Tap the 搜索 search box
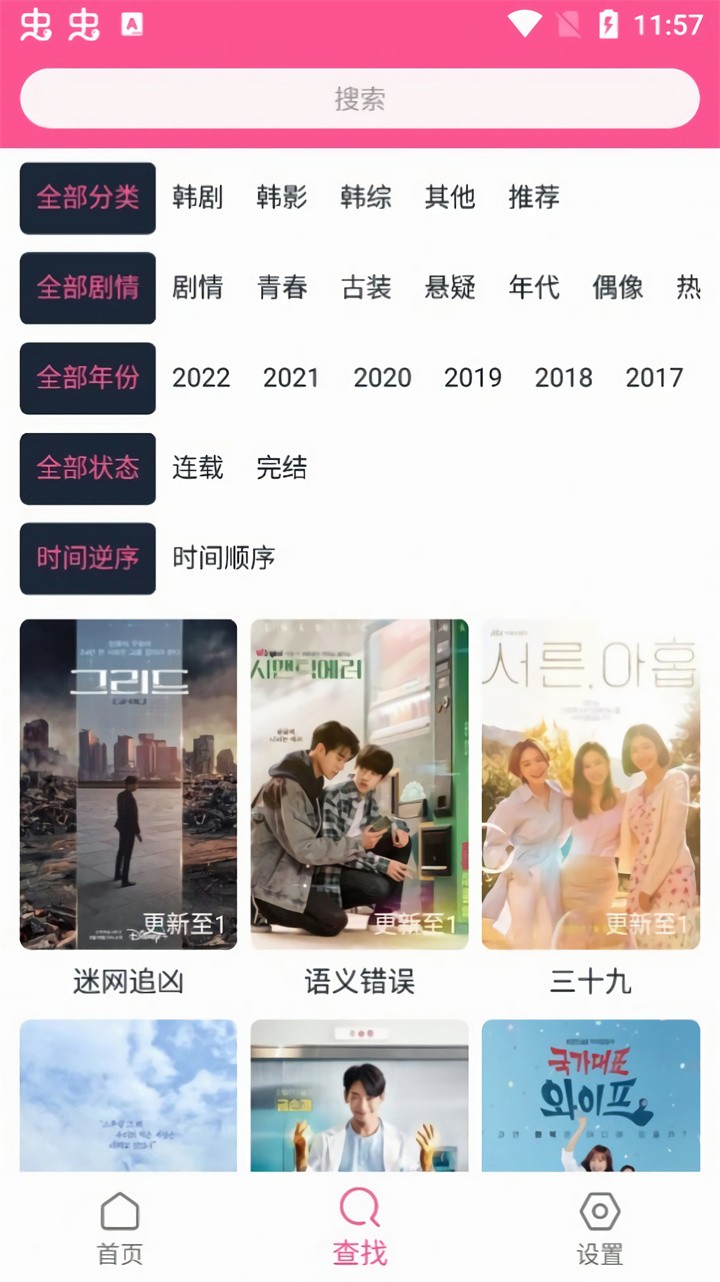The width and height of the screenshot is (720, 1282). (360, 99)
